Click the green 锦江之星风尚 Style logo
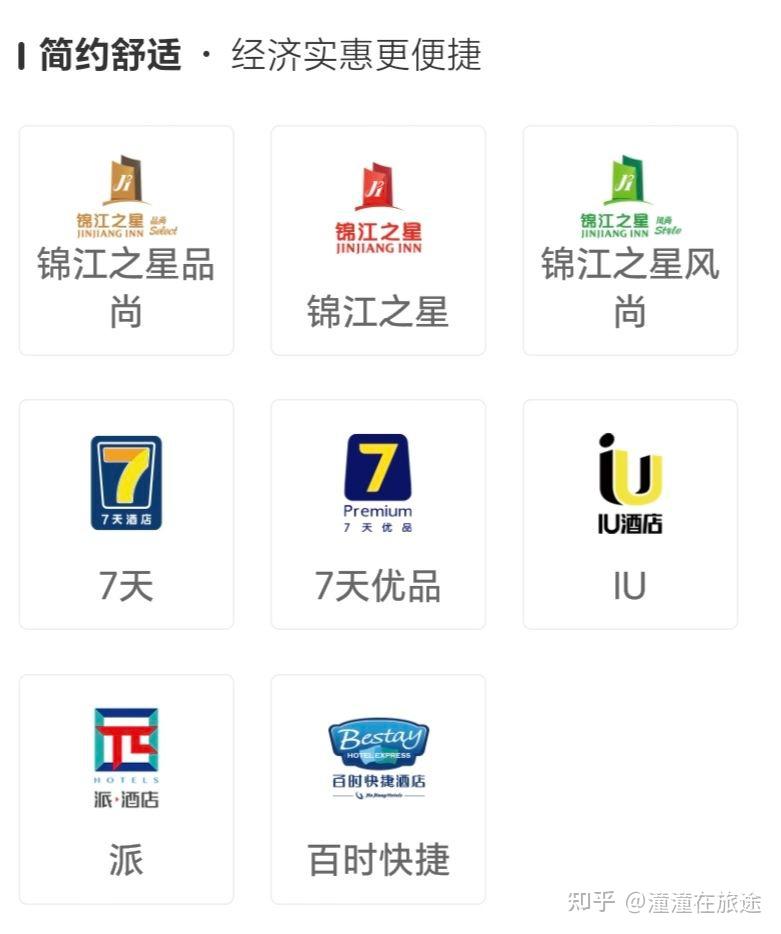 click(628, 190)
